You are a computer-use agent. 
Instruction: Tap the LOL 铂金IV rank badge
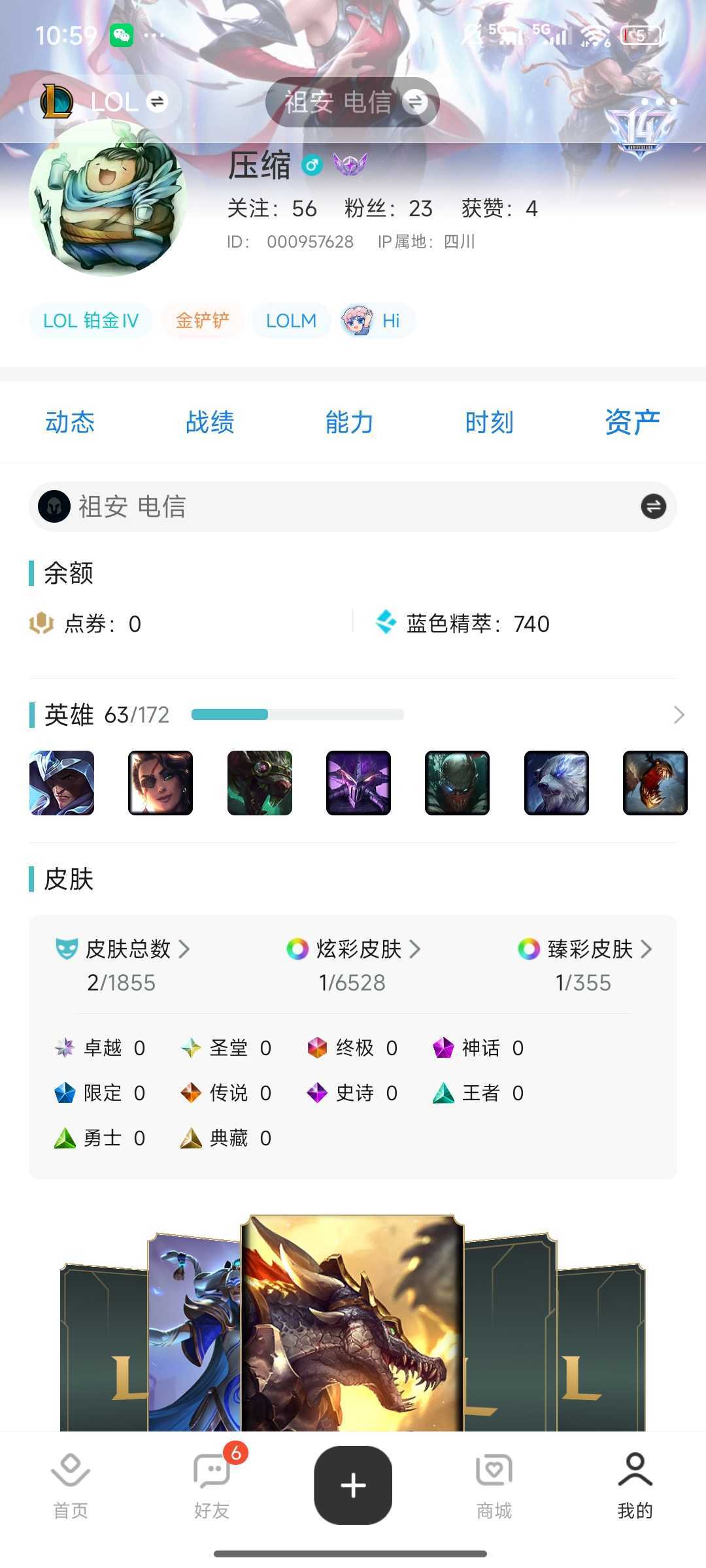pos(91,320)
